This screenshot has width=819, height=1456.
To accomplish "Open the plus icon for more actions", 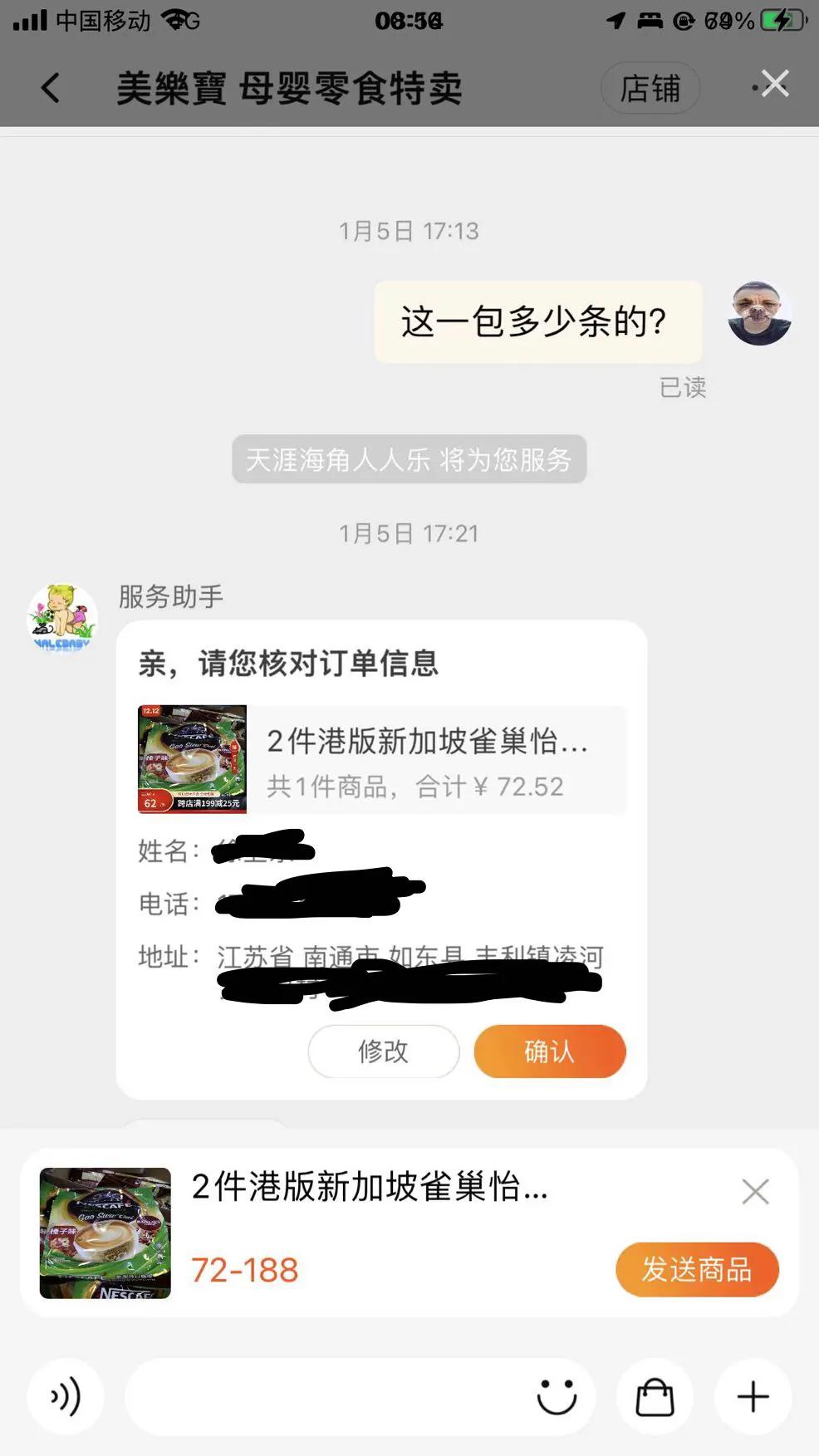I will tap(752, 1396).
